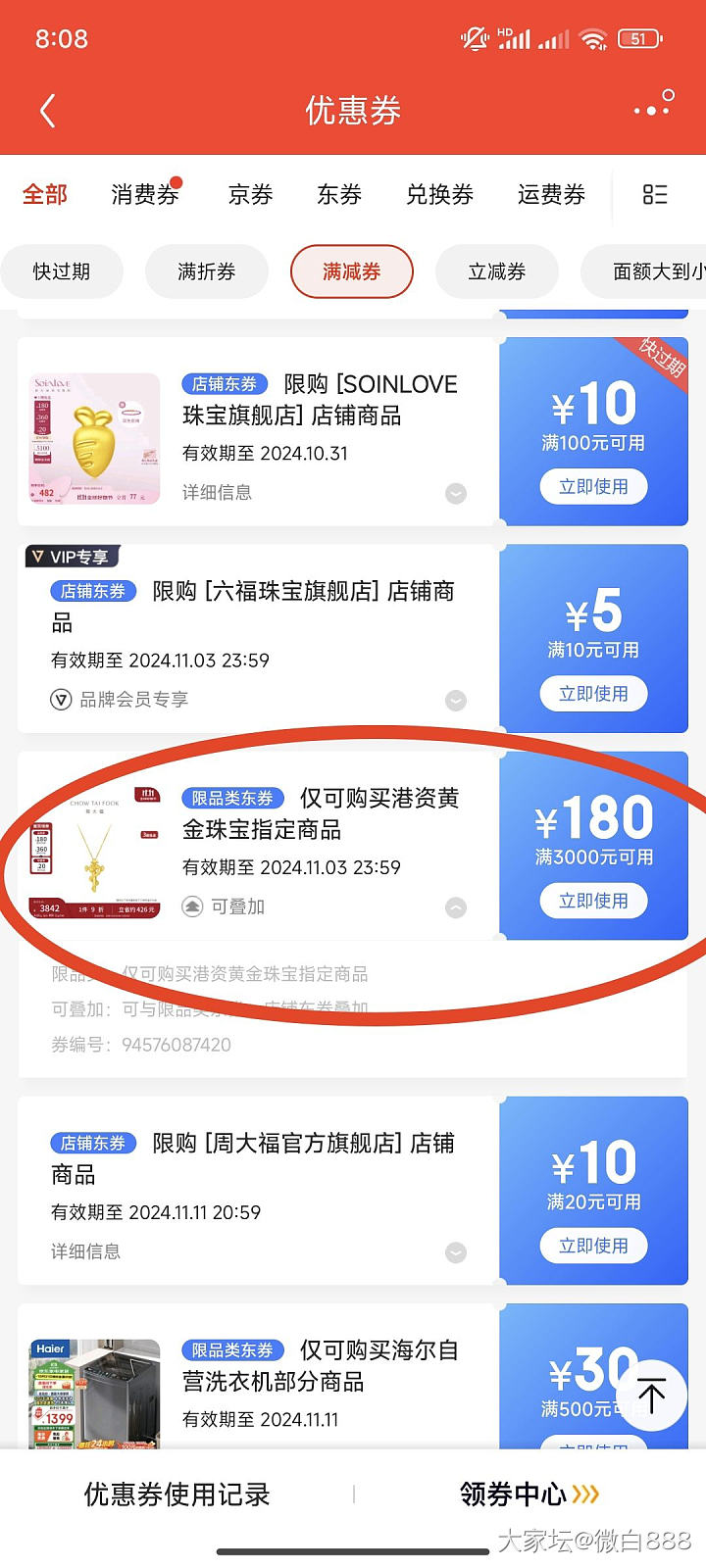Open 优惠券使用记录
The height and width of the screenshot is (1568, 706).
tap(176, 1494)
